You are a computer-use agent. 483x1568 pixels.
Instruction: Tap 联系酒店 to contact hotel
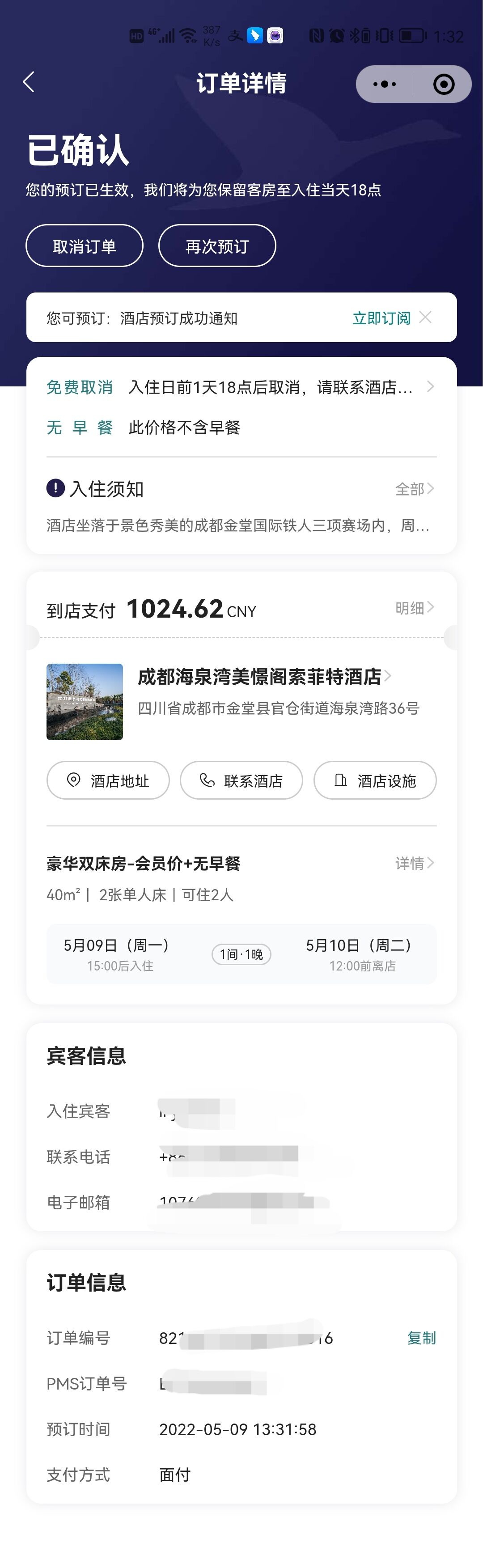click(241, 780)
